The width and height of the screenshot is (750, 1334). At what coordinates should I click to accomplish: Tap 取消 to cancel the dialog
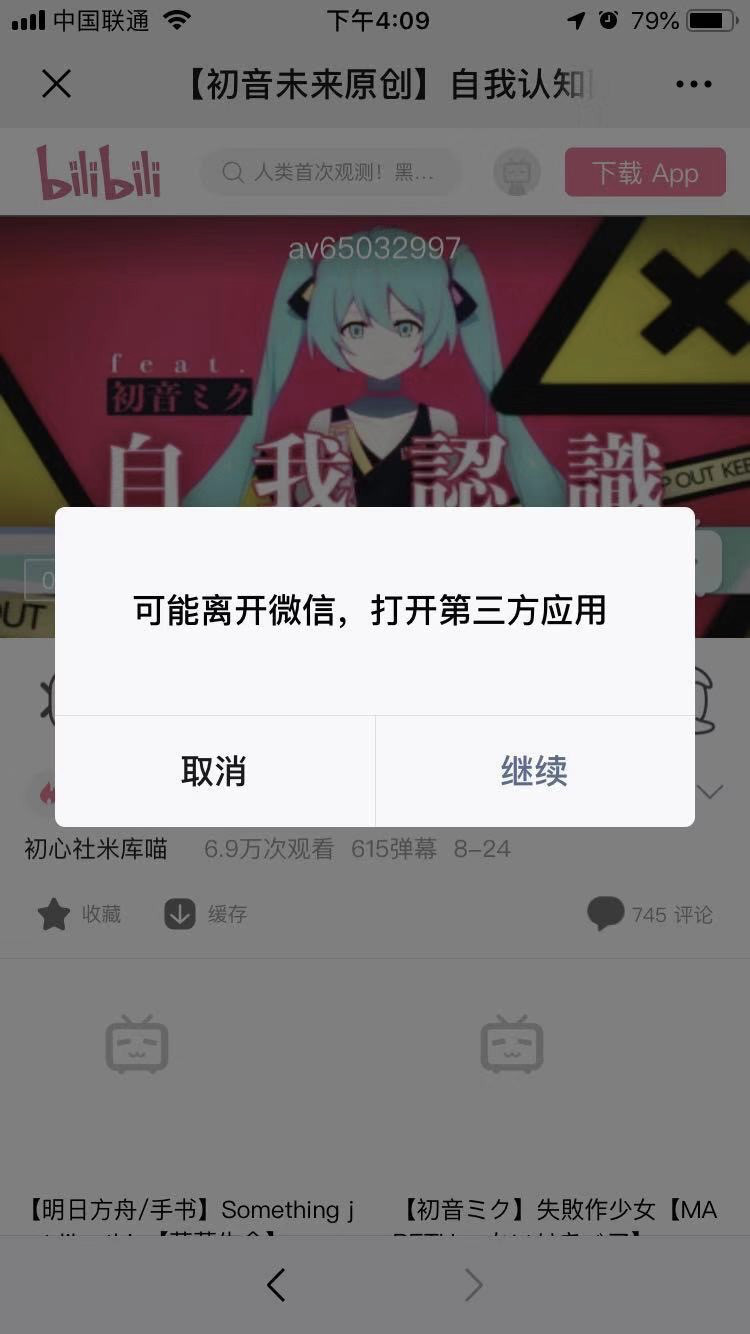pos(214,771)
